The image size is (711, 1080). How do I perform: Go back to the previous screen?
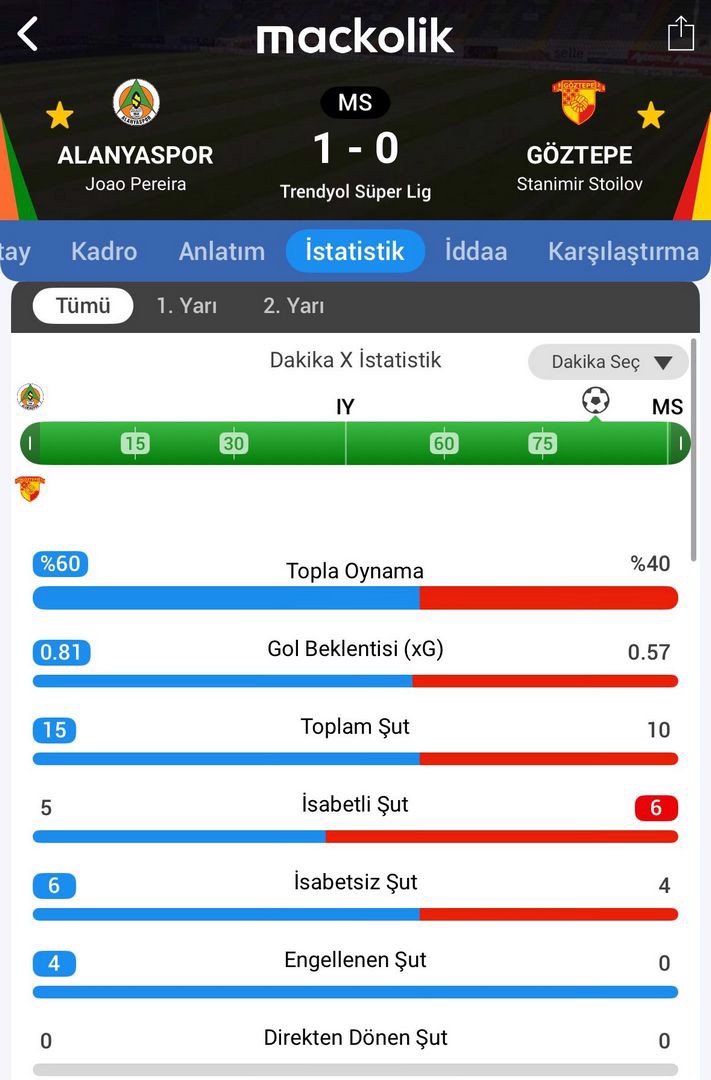28,34
